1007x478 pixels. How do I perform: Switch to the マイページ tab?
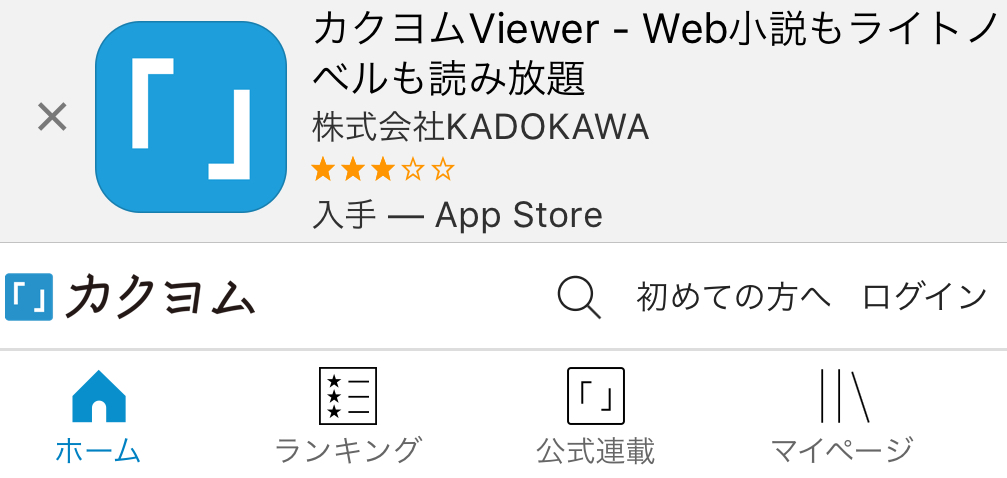tap(842, 416)
